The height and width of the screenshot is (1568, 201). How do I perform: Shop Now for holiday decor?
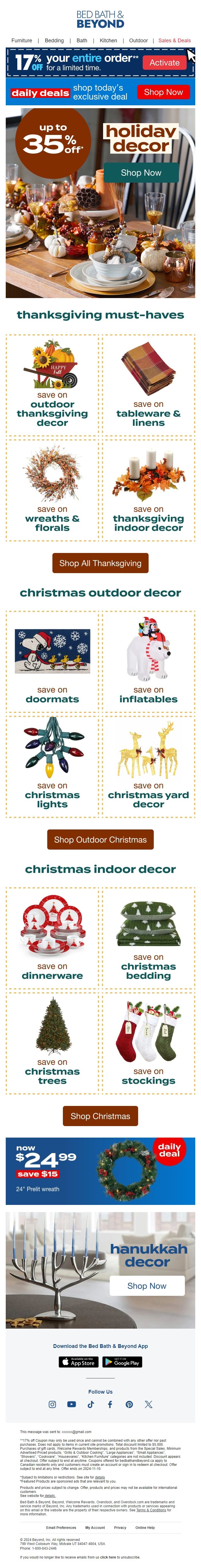point(141,173)
